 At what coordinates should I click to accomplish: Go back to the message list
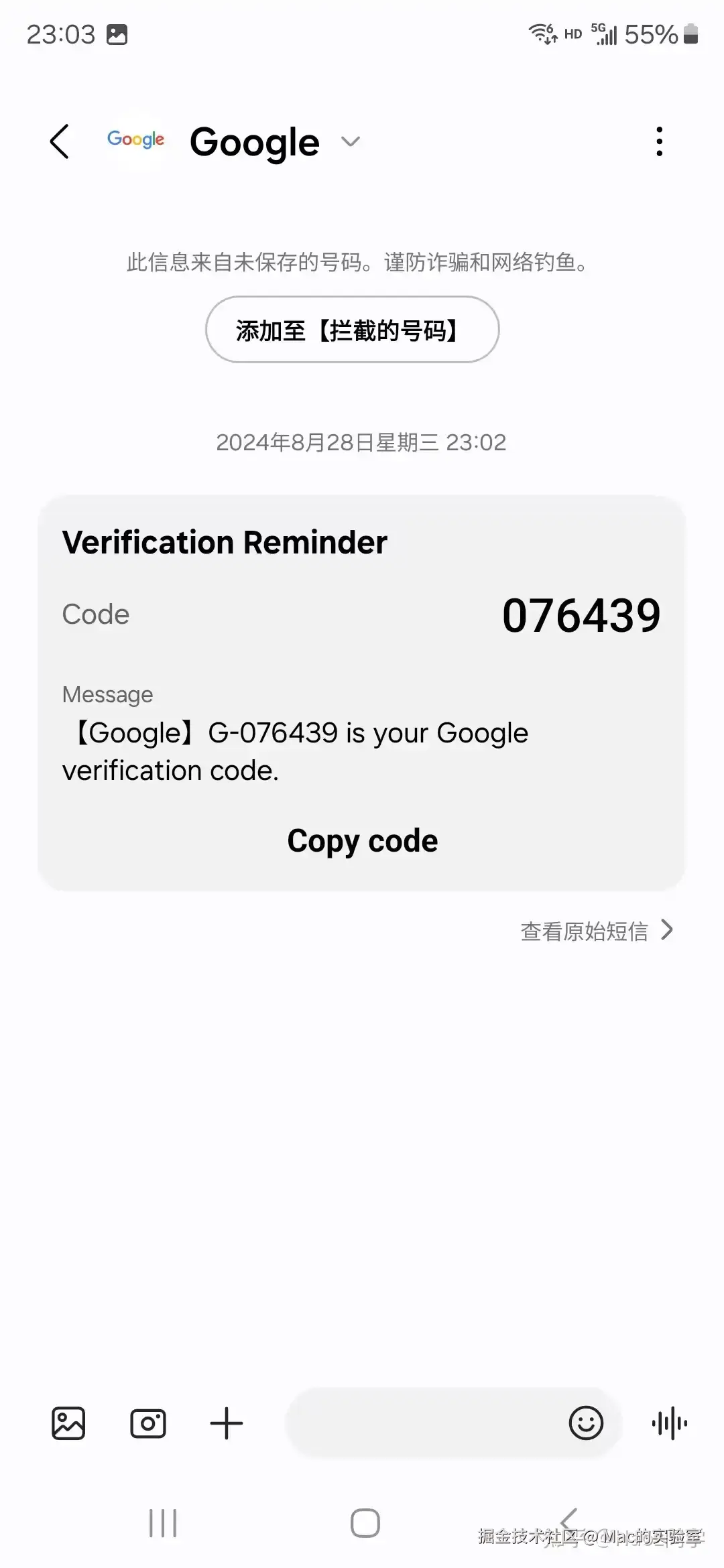(x=60, y=141)
